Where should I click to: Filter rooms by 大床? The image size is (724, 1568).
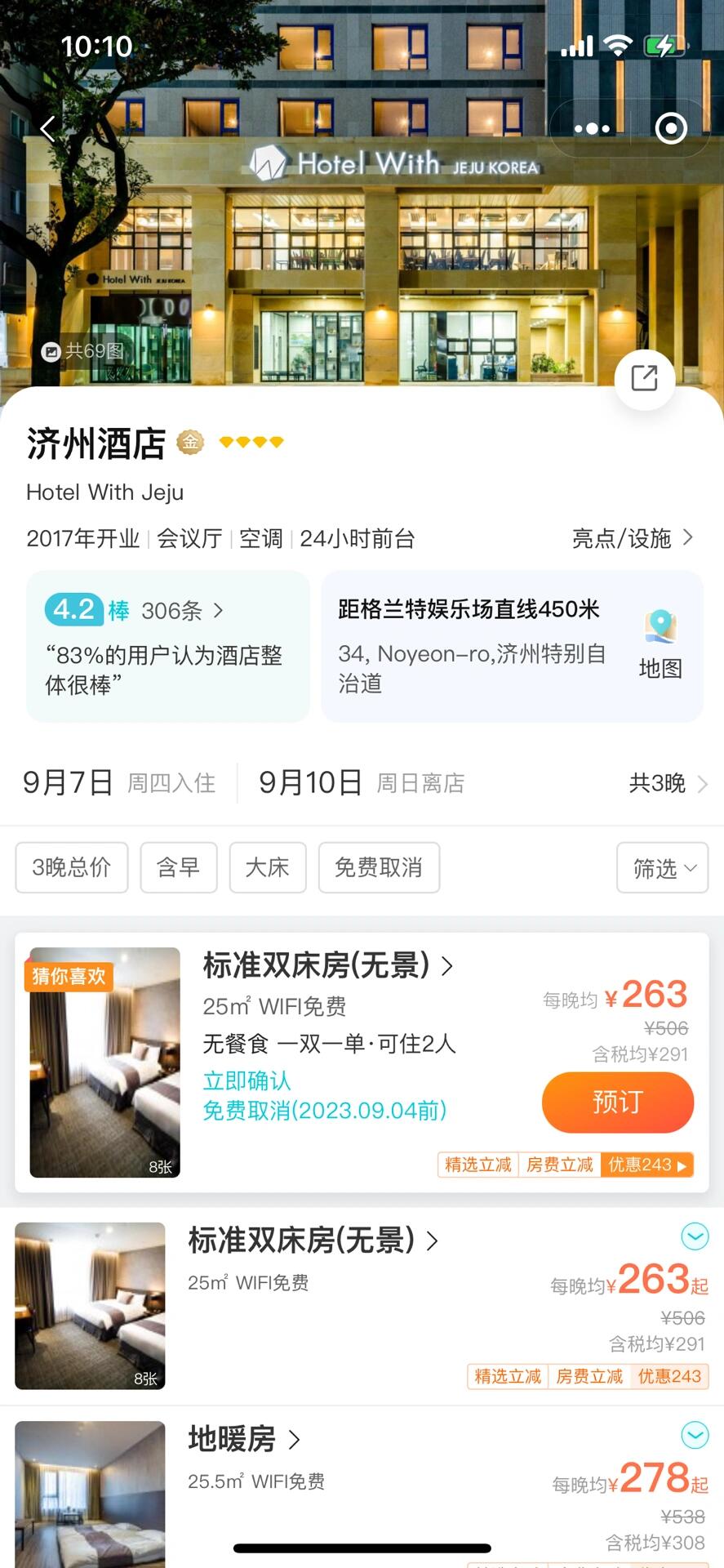point(268,867)
